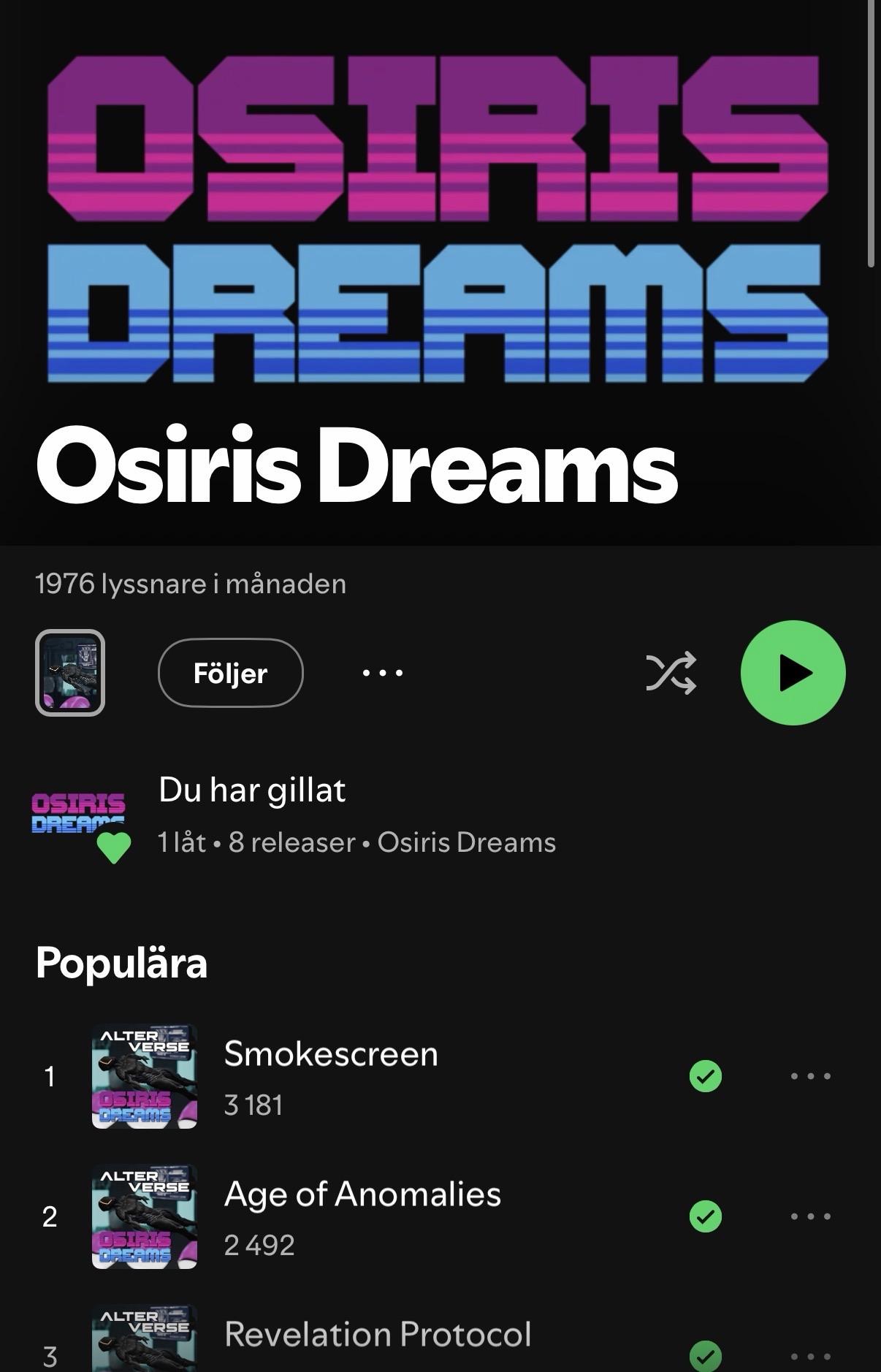The width and height of the screenshot is (881, 1372).
Task: Open the three-dot menu for Revelation Protocol
Action: [811, 1357]
